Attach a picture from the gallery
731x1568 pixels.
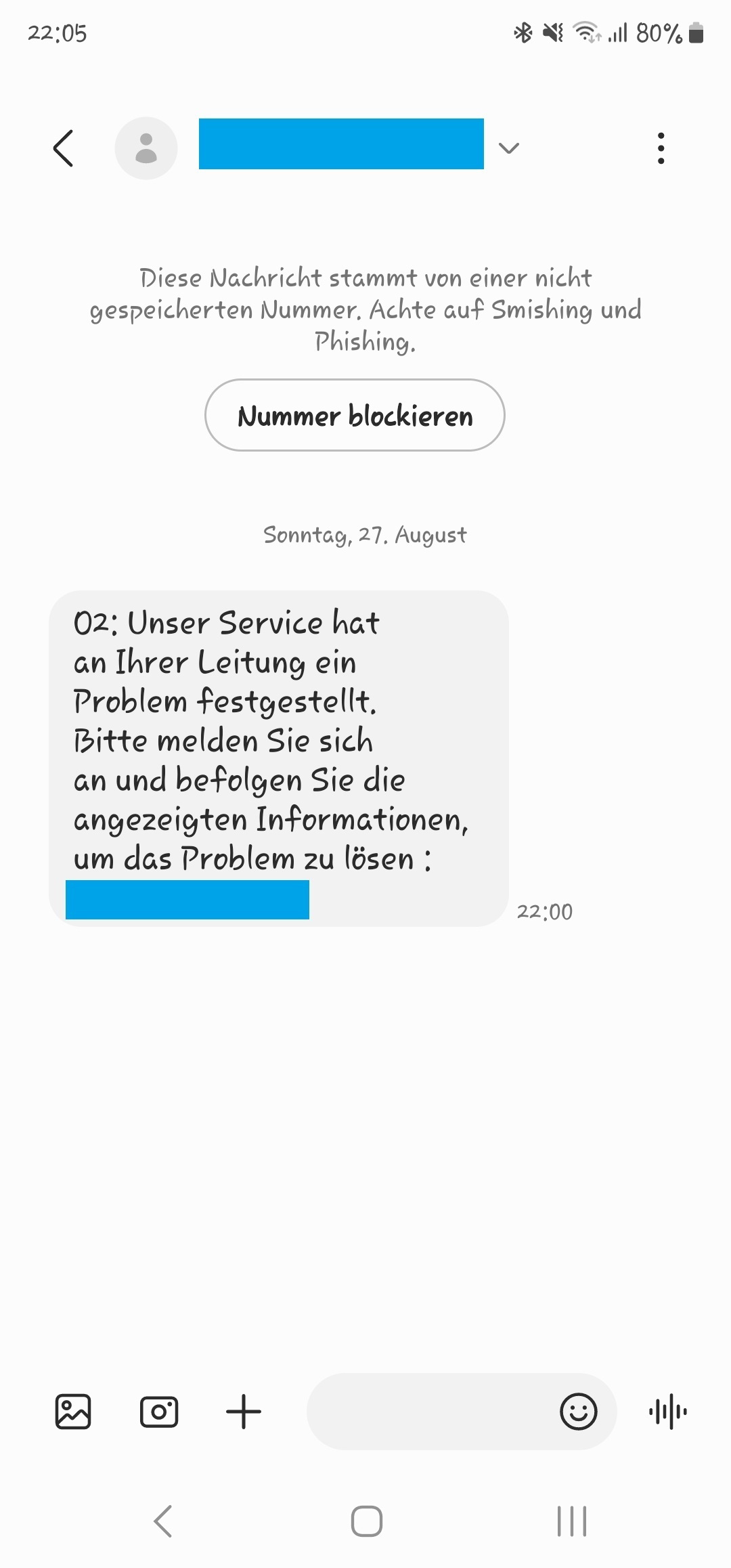tap(73, 1412)
